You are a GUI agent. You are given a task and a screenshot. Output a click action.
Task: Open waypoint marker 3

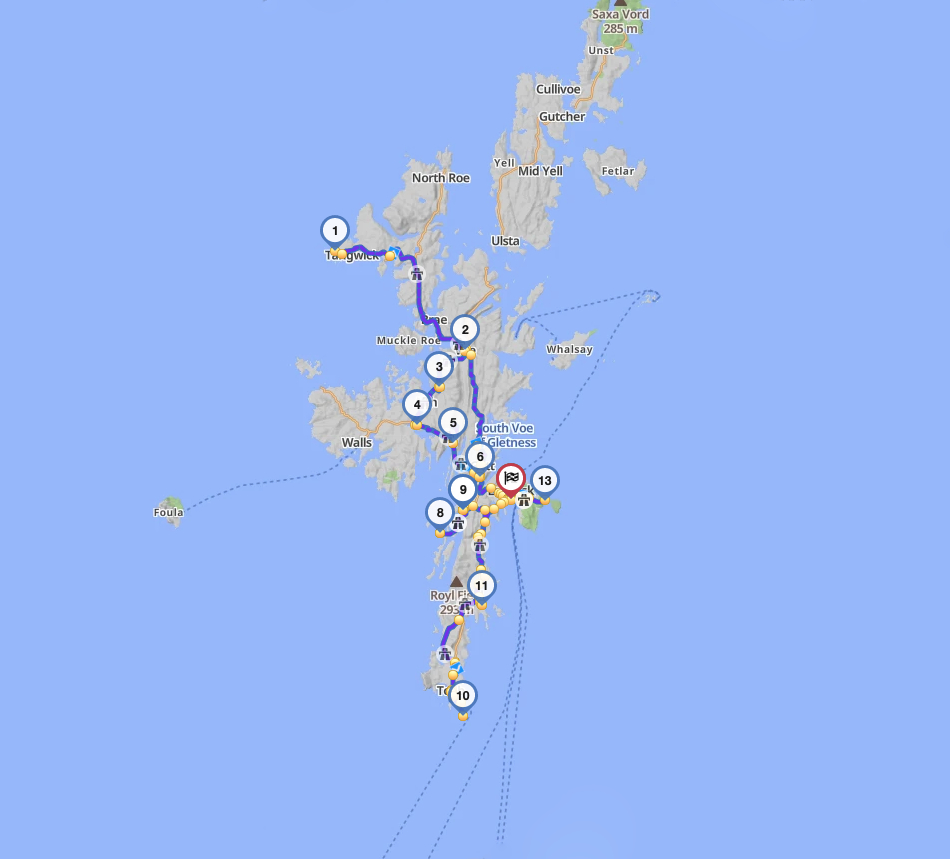tap(439, 367)
